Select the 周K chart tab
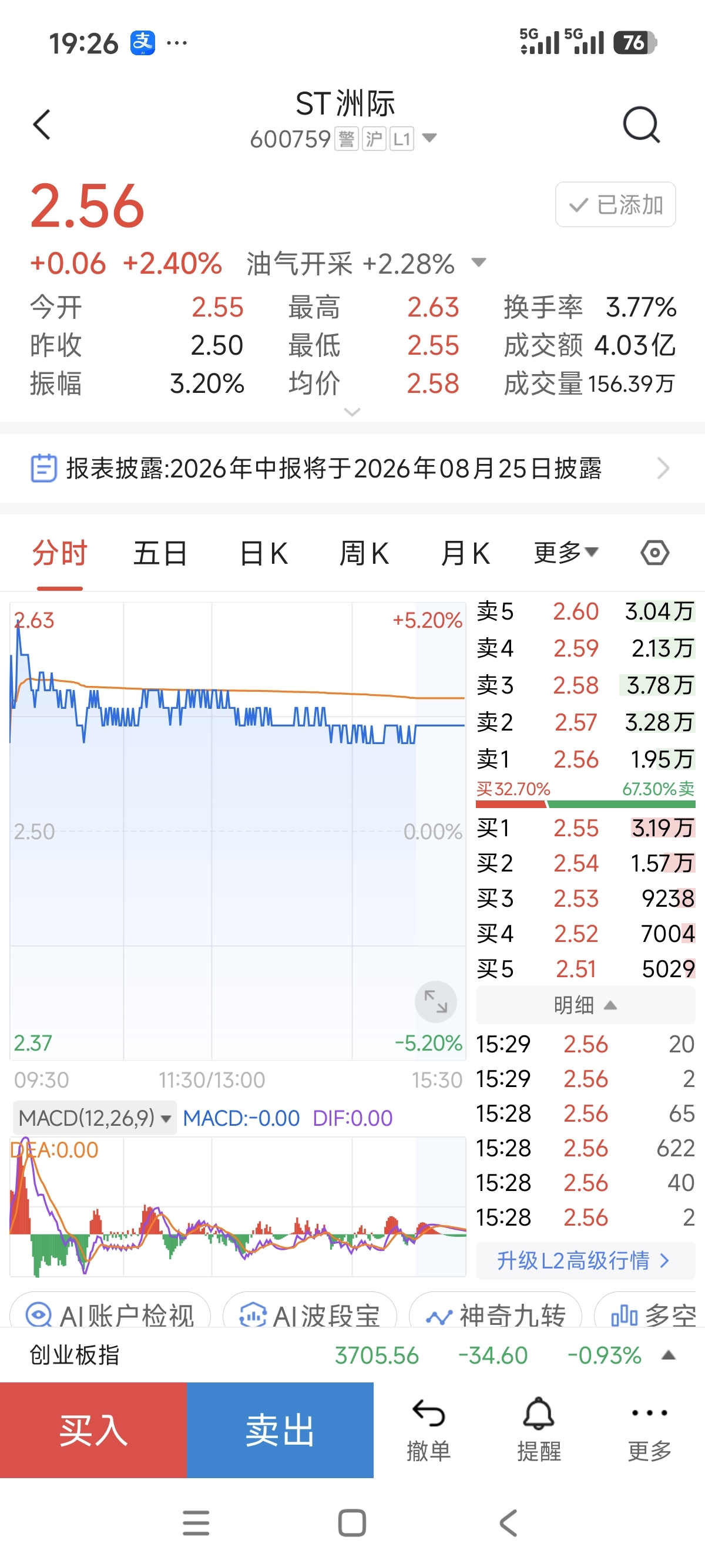This screenshot has height=1568, width=705. tap(364, 553)
